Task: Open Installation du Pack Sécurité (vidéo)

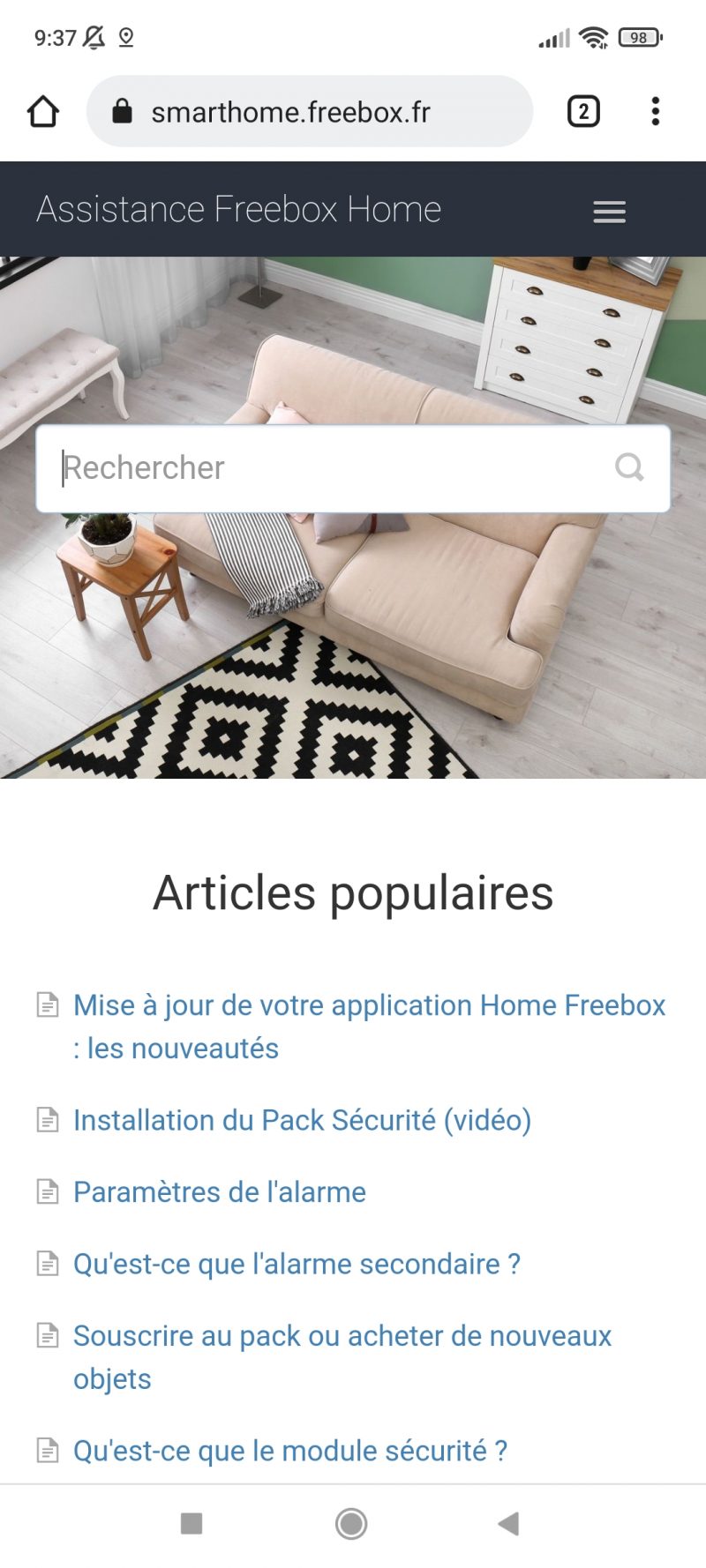Action: [x=302, y=1120]
